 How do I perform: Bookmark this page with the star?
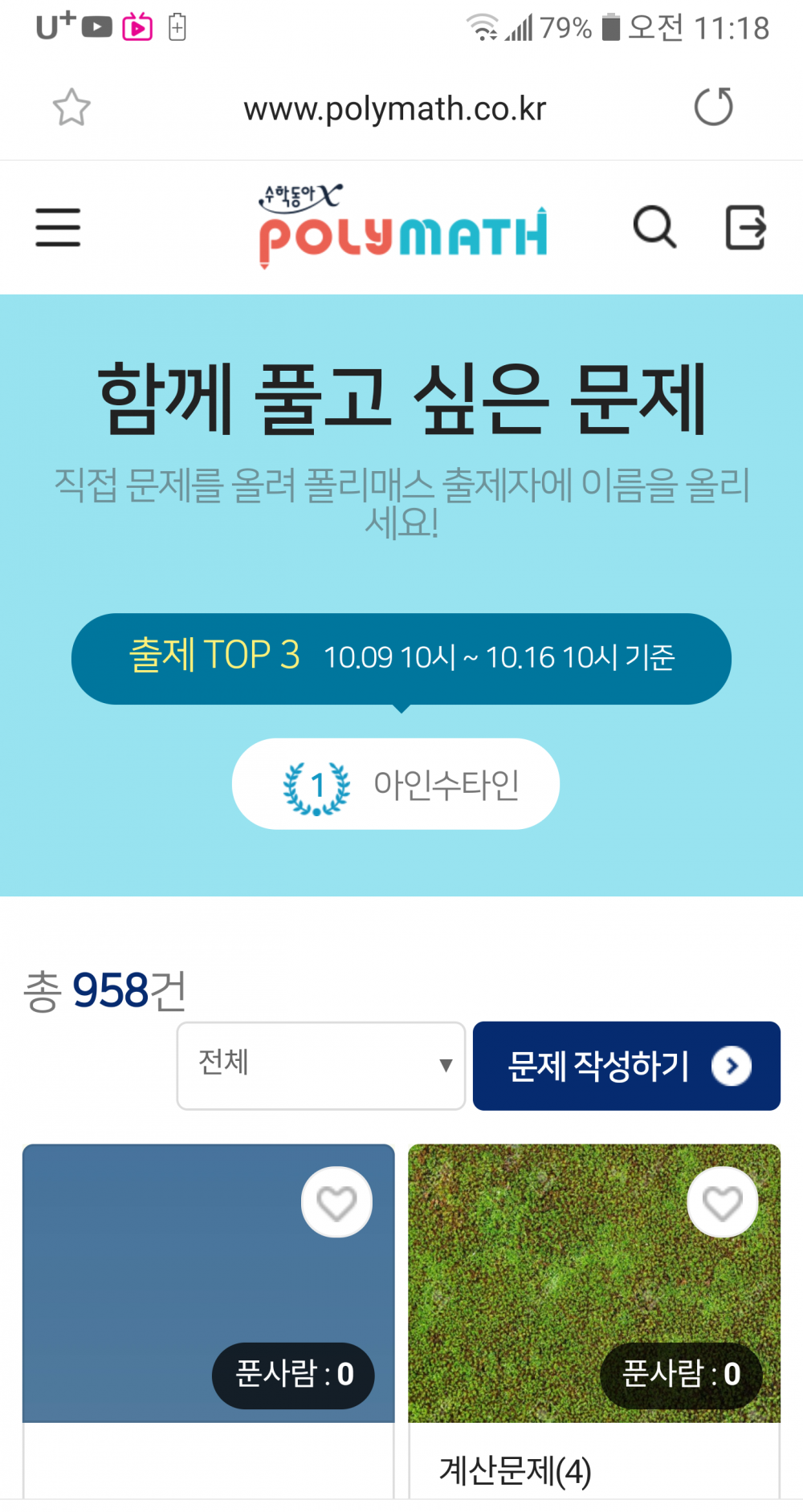click(71, 108)
